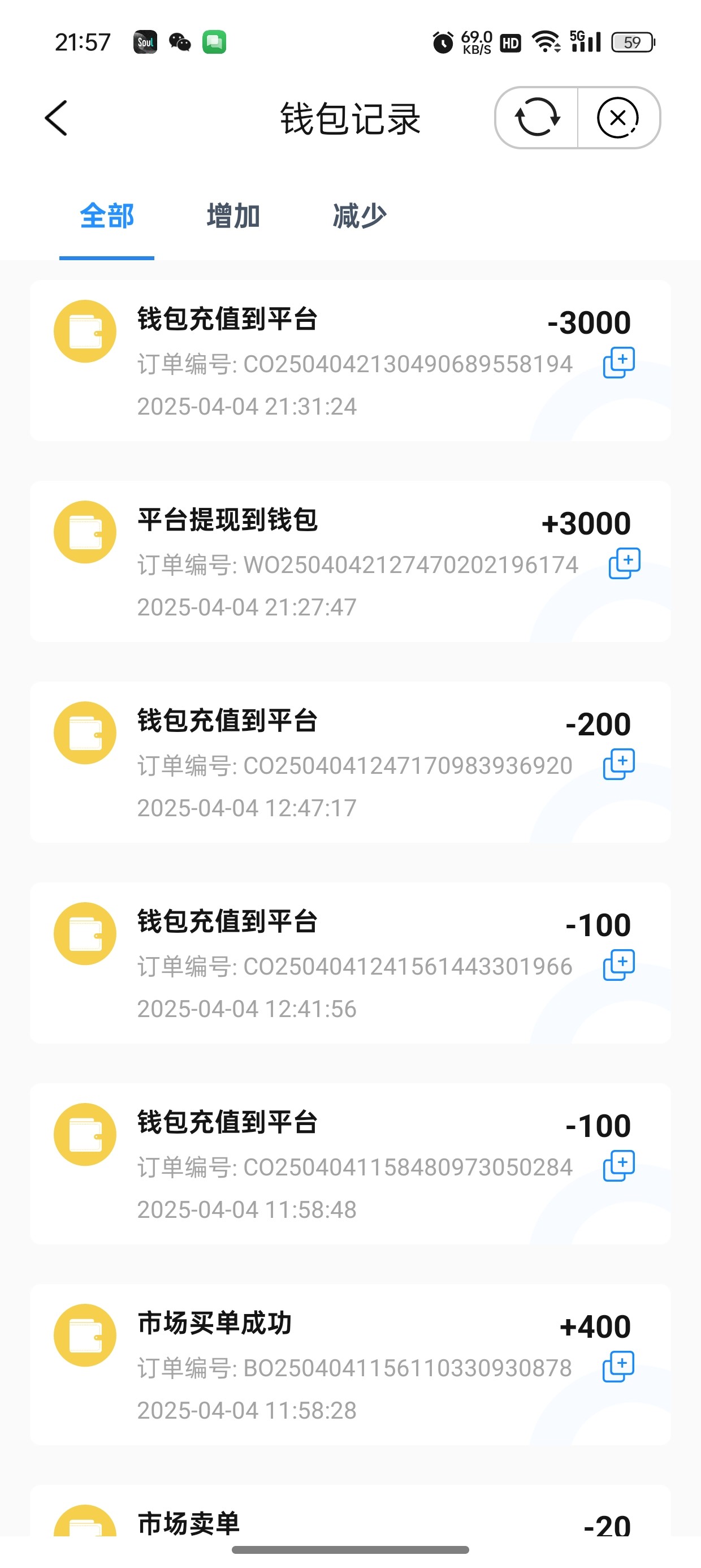Switch to the 增加 tab
Image resolution: width=701 pixels, height=1568 pixels.
pyautogui.click(x=233, y=217)
